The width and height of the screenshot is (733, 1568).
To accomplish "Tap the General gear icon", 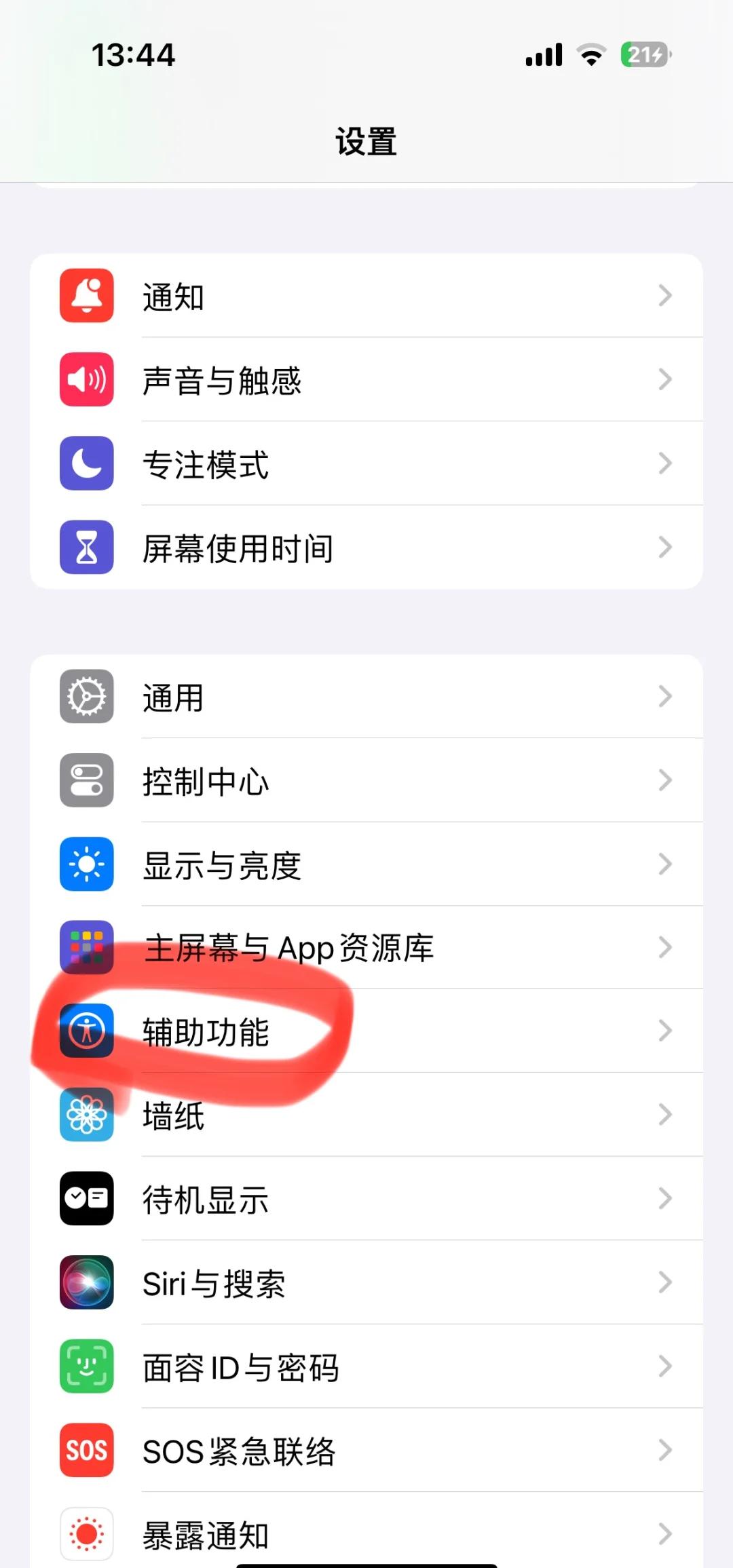I will pos(86,697).
